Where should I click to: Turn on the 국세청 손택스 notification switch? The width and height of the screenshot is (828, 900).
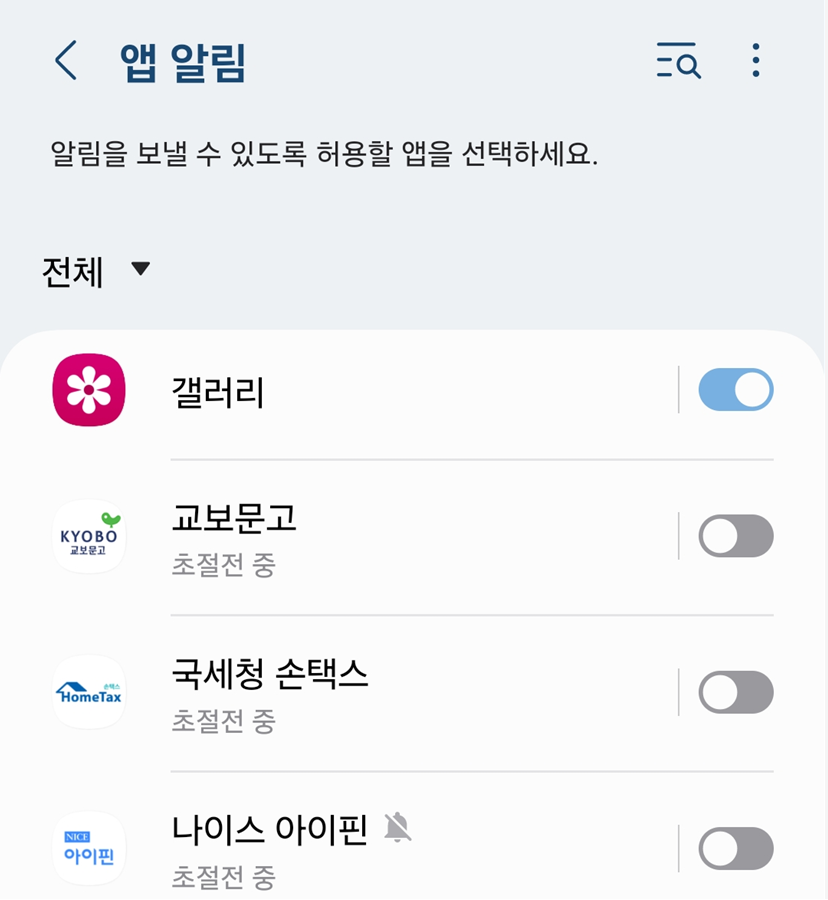[x=735, y=693]
